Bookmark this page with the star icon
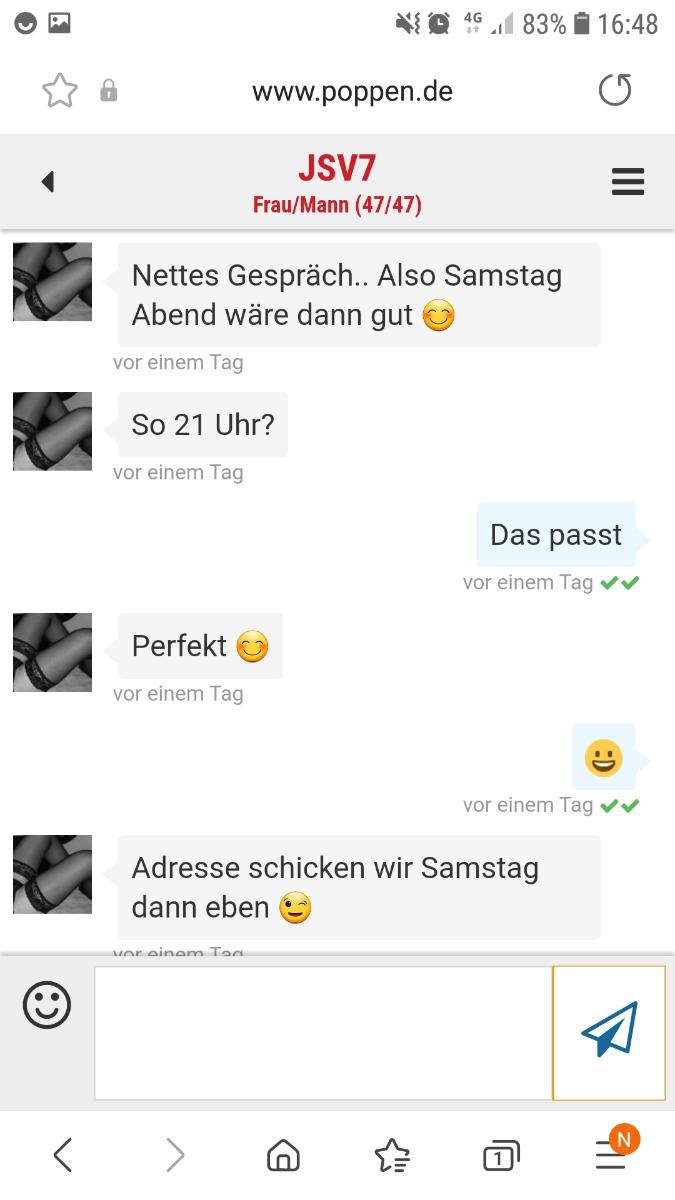Viewport: 675px width, 1200px height. click(x=59, y=92)
